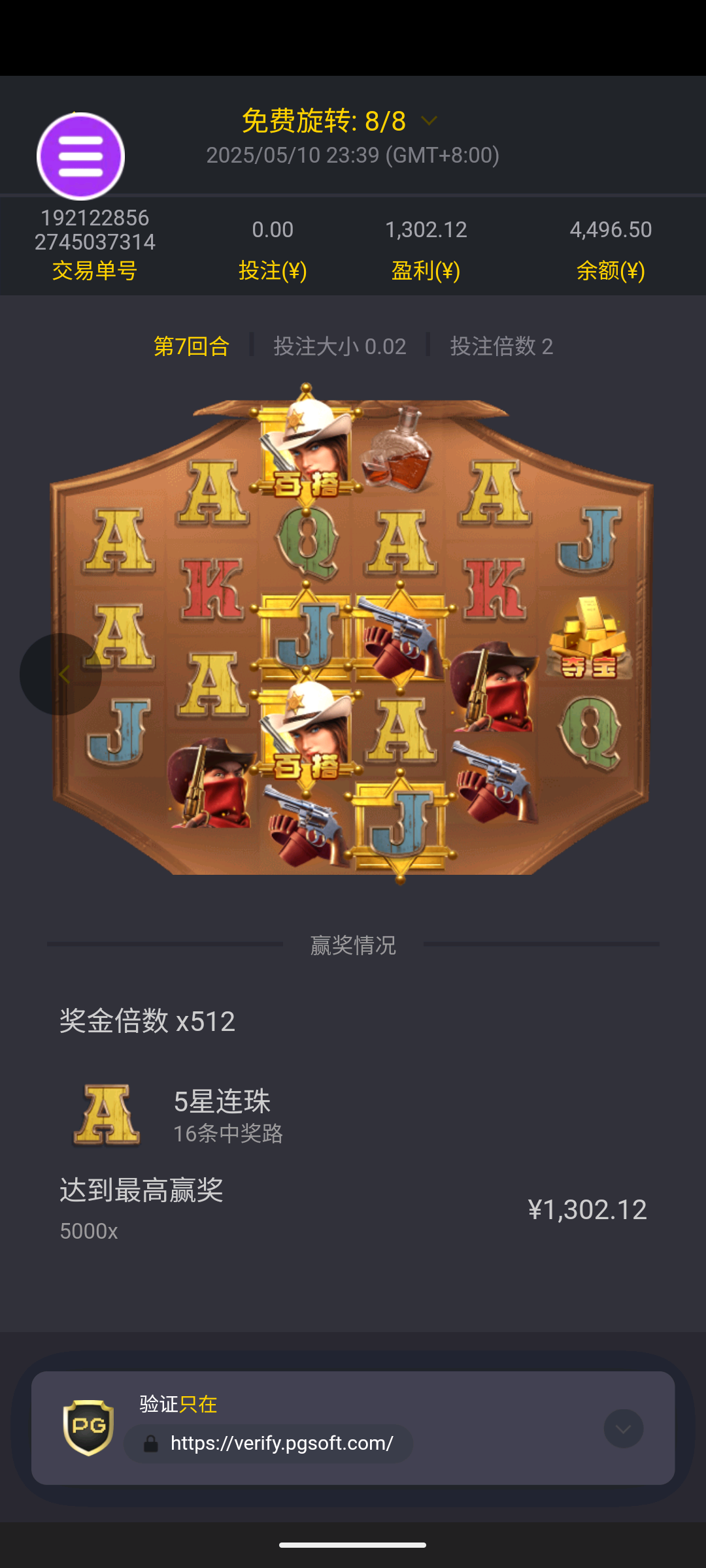The image size is (706, 1568).
Task: Expand the free spins 8/8 dropdown
Action: [429, 121]
